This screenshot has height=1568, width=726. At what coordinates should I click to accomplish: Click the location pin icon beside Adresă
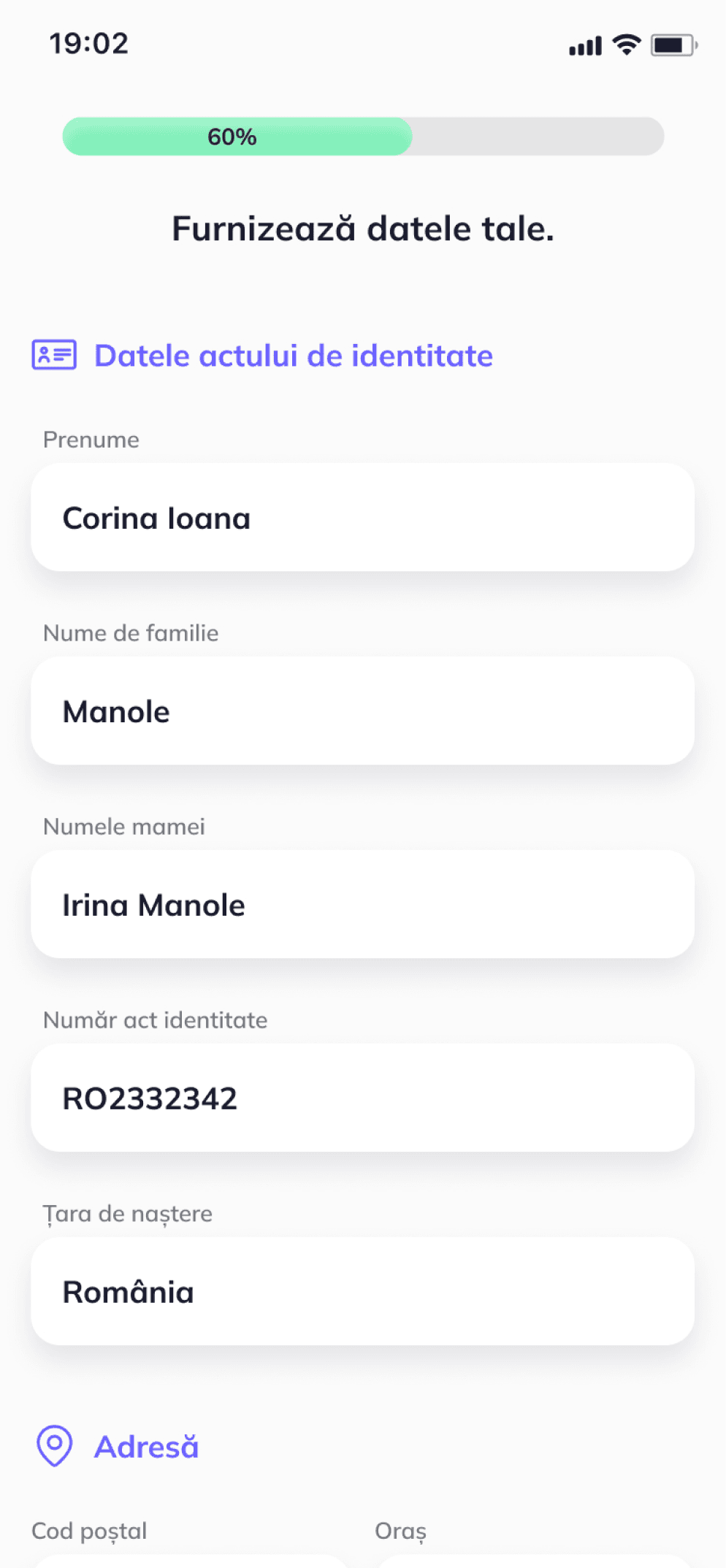[x=53, y=1445]
